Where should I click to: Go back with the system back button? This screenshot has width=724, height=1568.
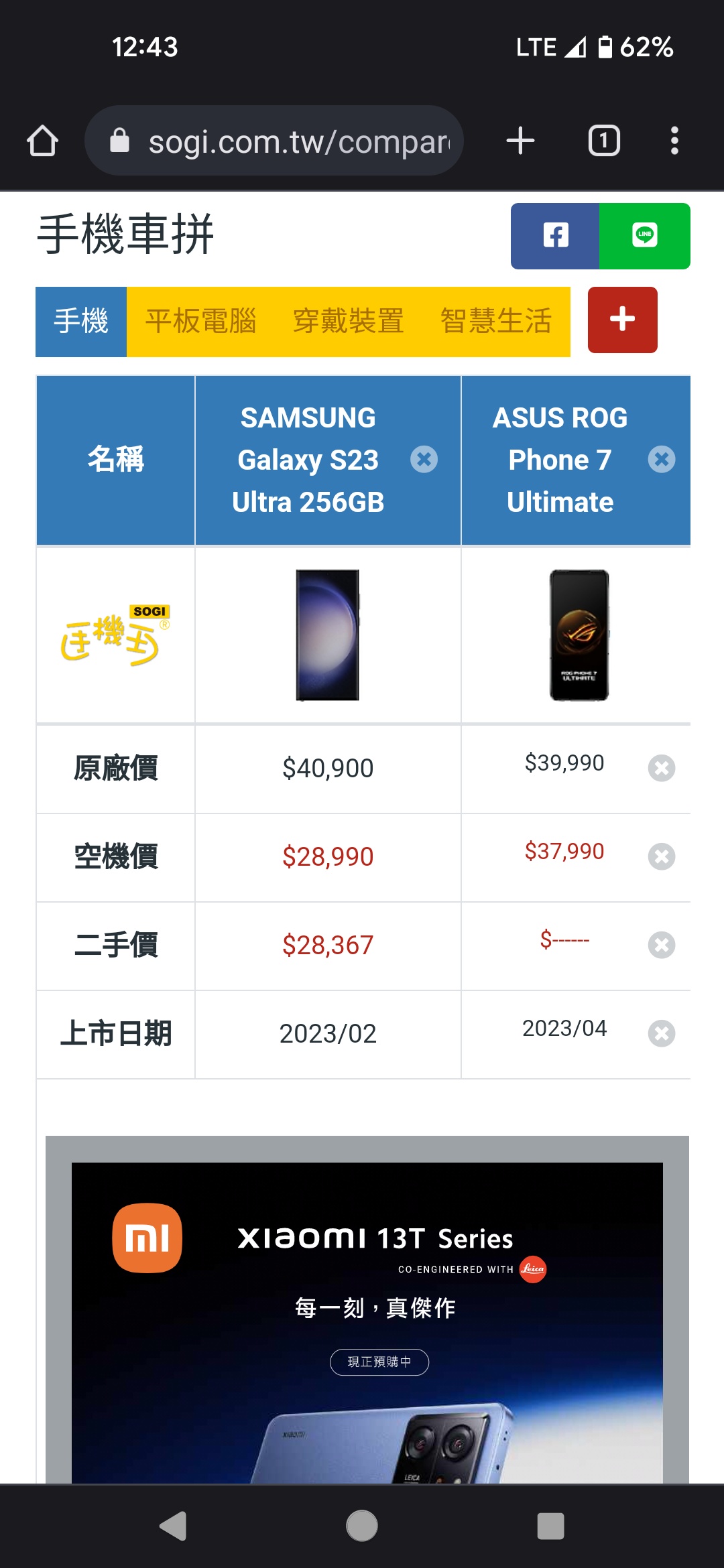pos(173,1526)
